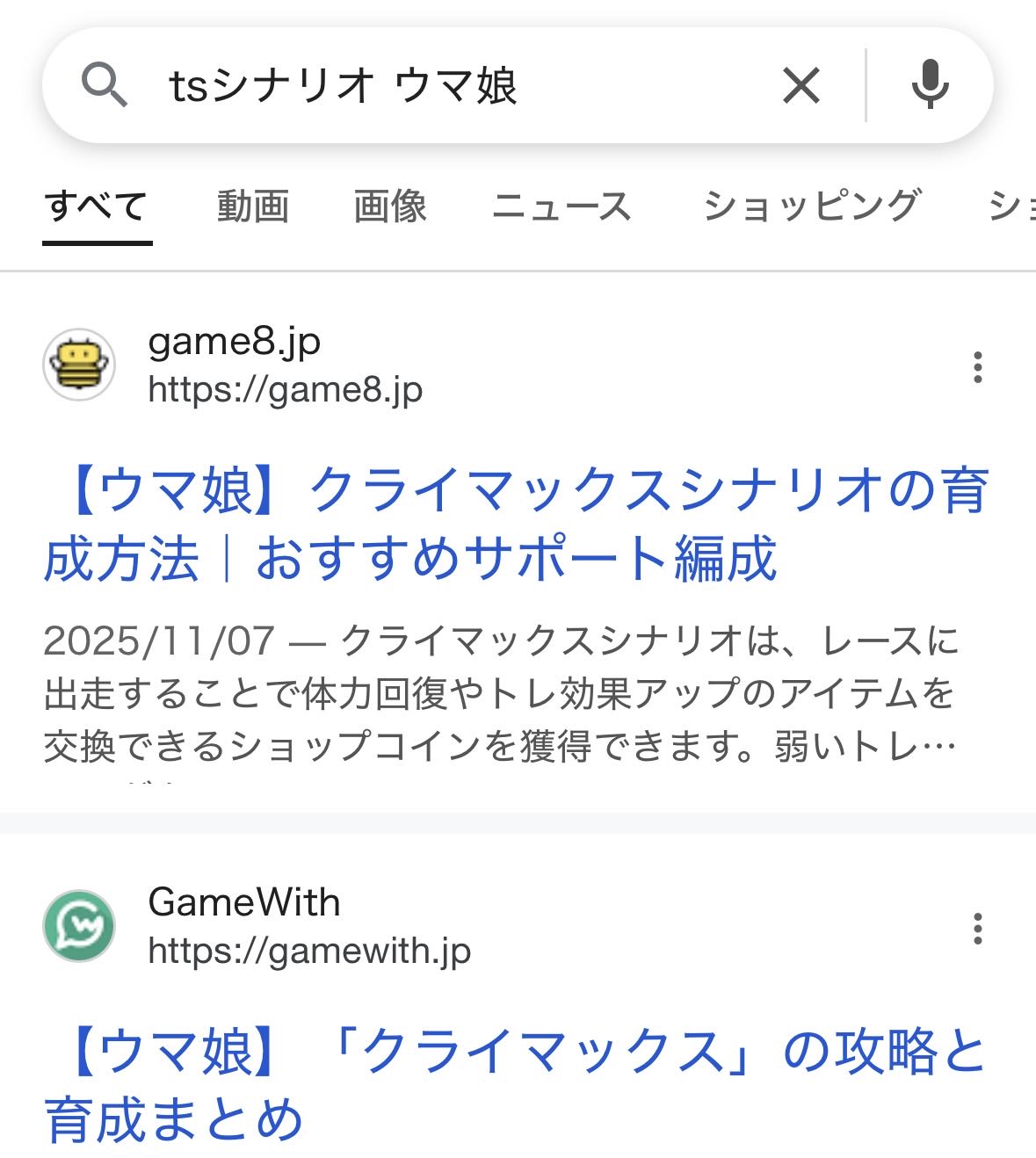Switch to the 画像 tab
The image size is (1036, 1158).
390,207
